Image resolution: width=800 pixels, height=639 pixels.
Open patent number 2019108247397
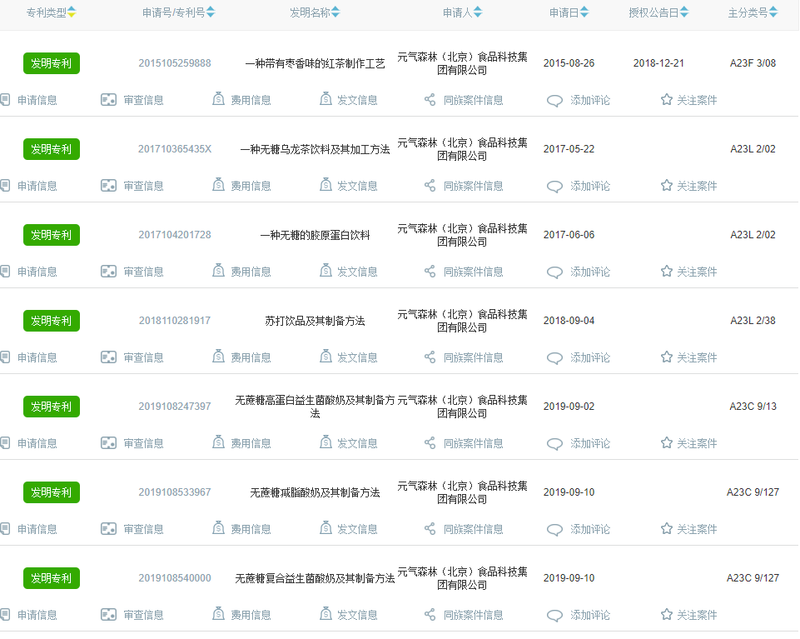(174, 407)
